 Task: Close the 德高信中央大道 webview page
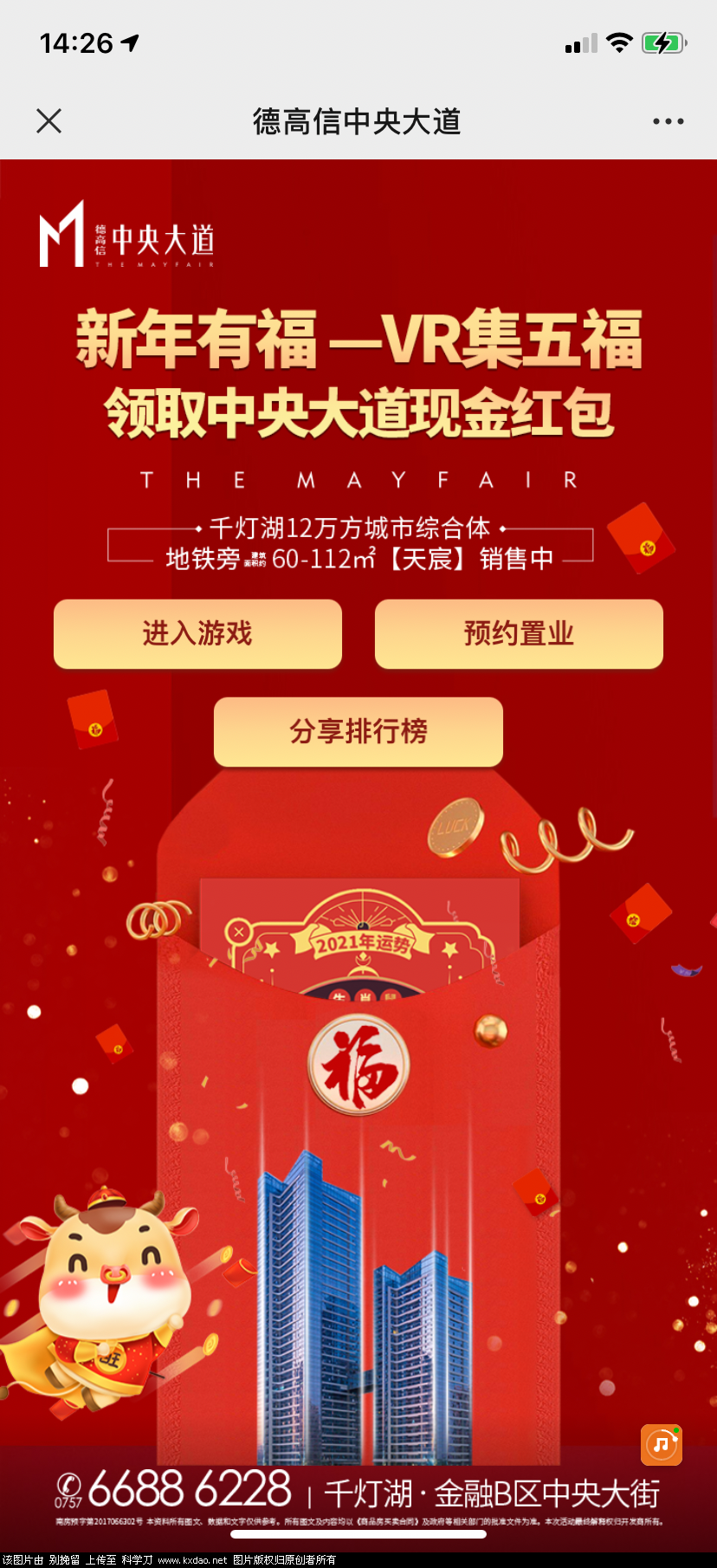(49, 121)
